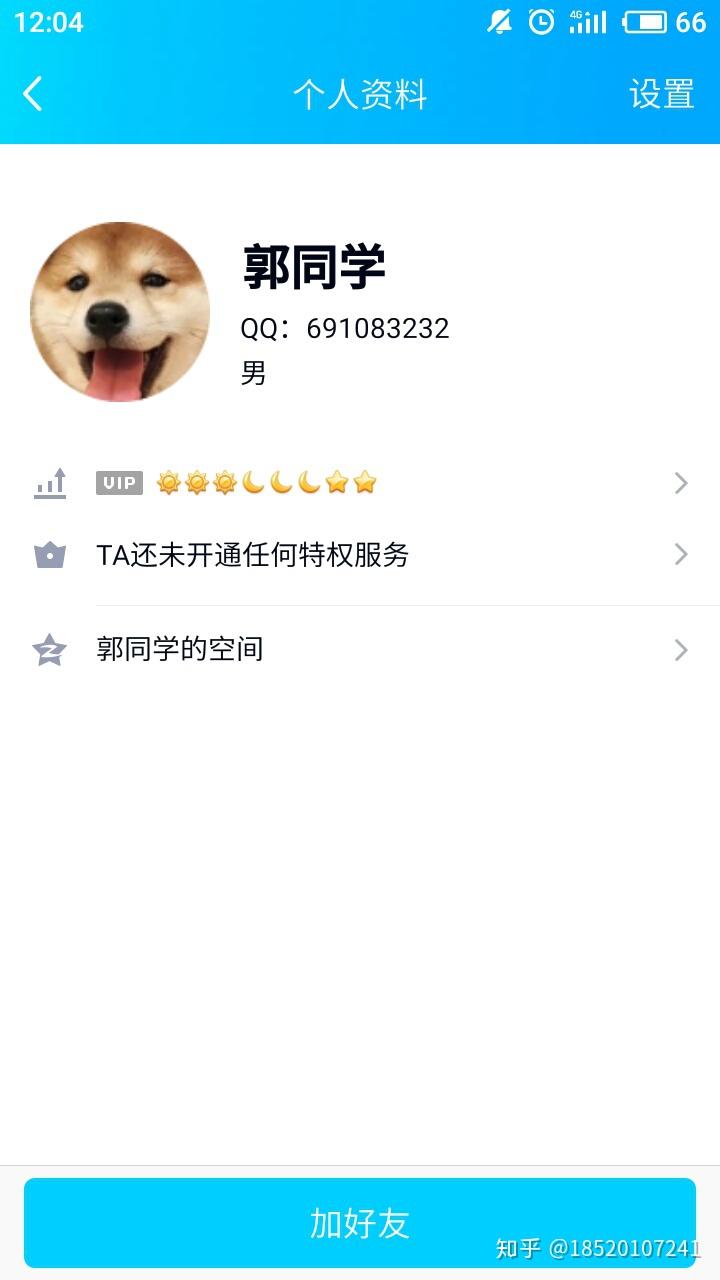The width and height of the screenshot is (720, 1280).
Task: Open 郭同学的空间
Action: coord(360,650)
